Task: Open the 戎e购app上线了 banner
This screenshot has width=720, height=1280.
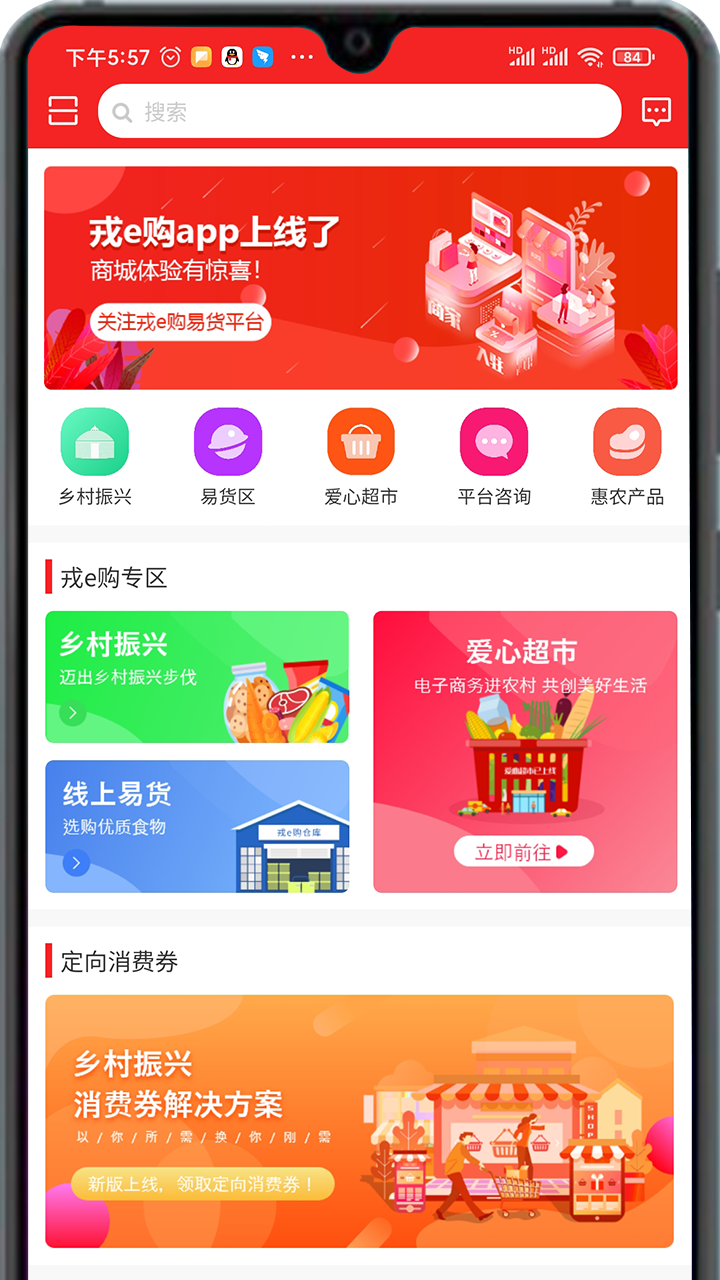Action: coord(360,278)
